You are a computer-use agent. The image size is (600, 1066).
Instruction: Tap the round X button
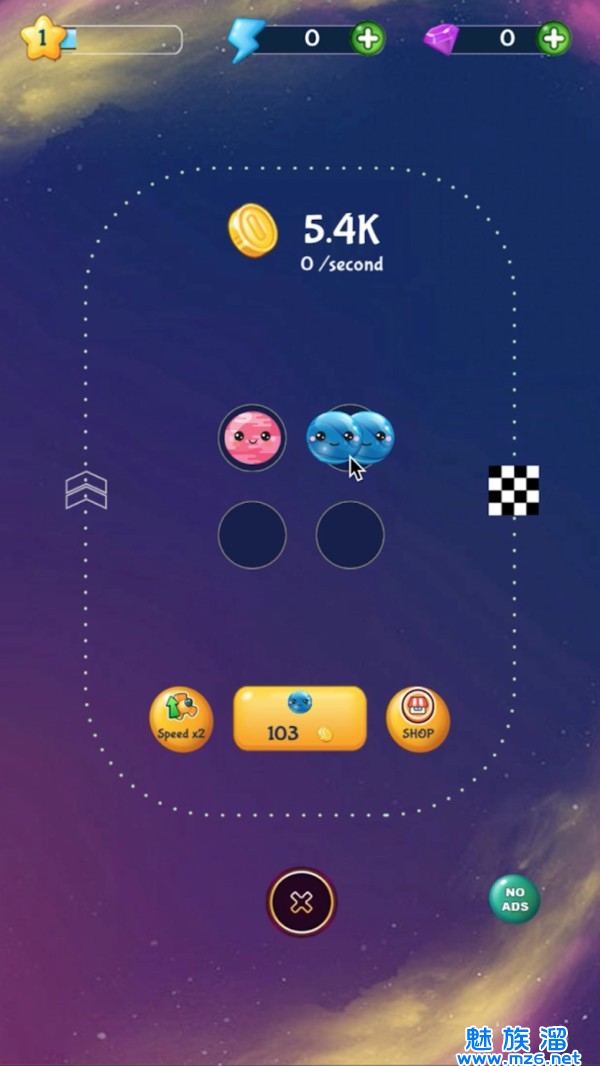[x=301, y=903]
